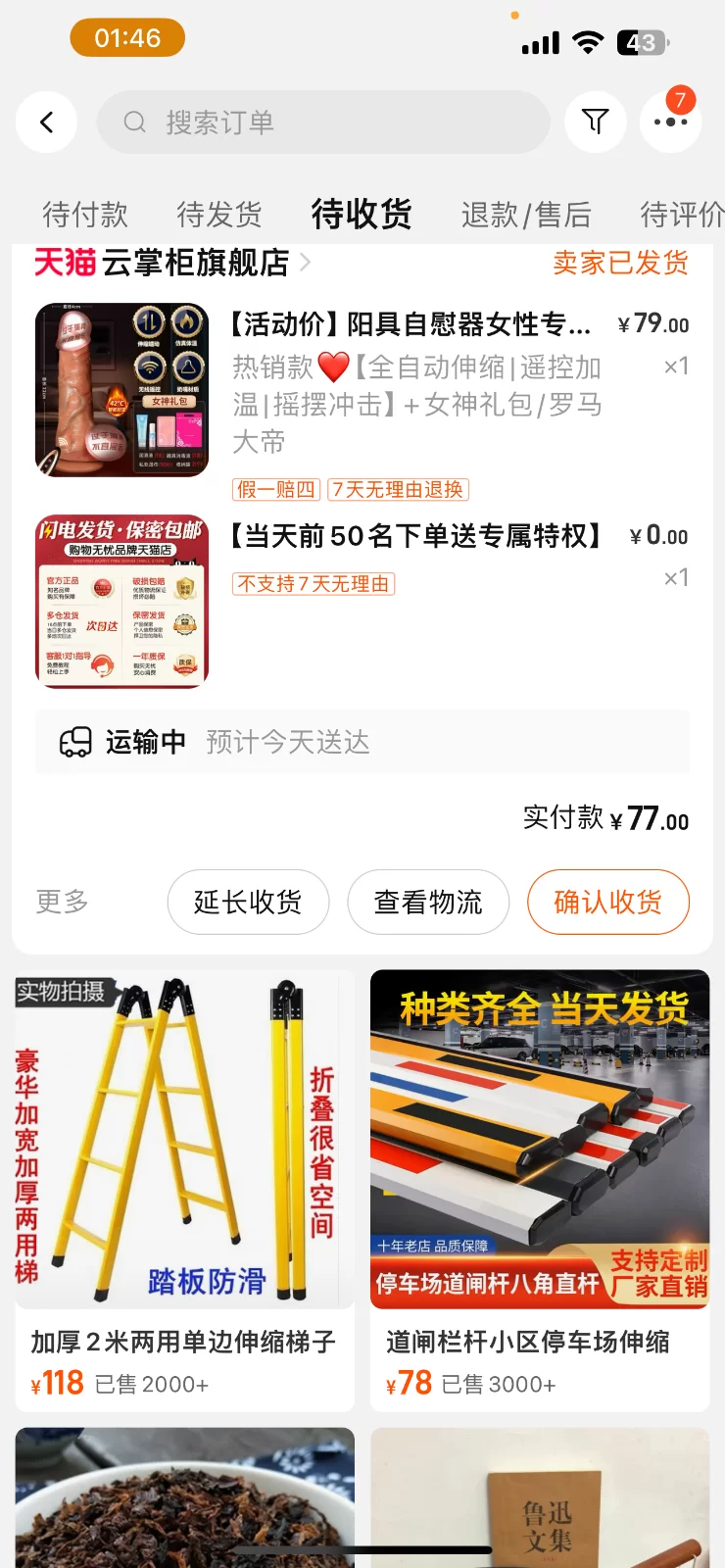Viewport: 725px width, 1568px height.
Task: Switch to the 退款/售后 tab
Action: (x=526, y=214)
